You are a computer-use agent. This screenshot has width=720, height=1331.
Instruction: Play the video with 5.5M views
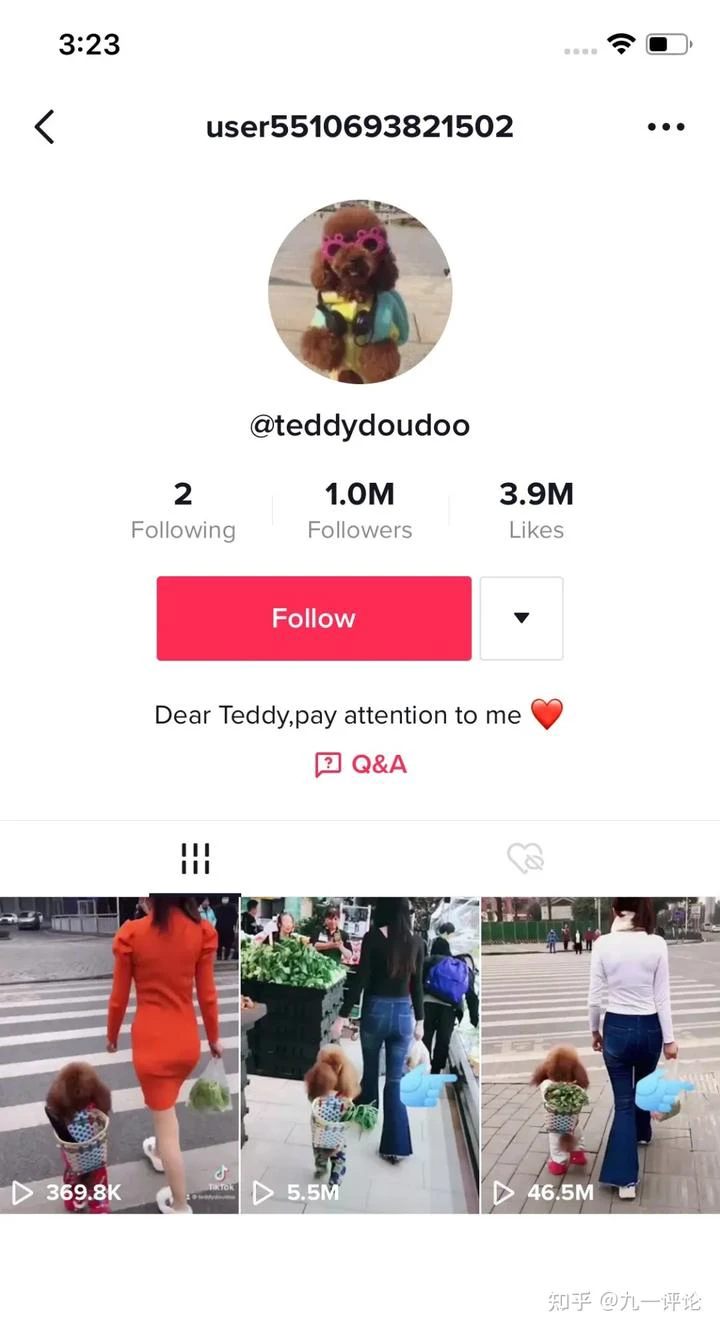coord(360,1055)
